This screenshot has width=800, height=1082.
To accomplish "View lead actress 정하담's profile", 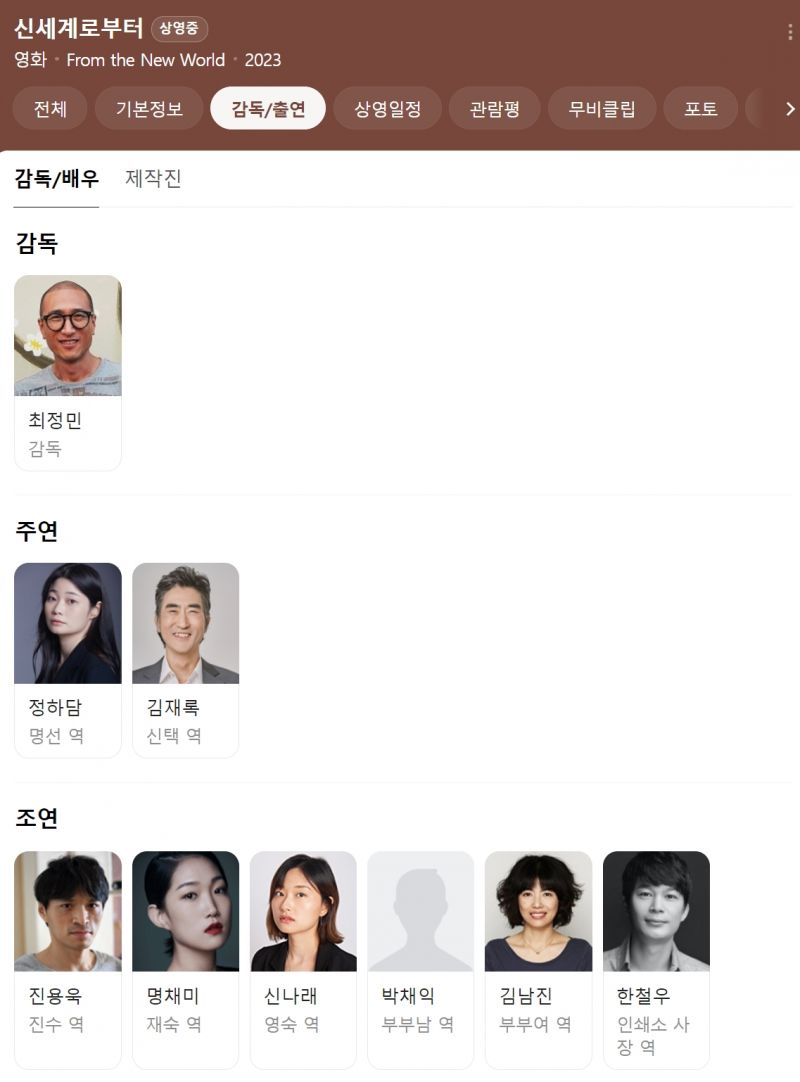I will [68, 660].
